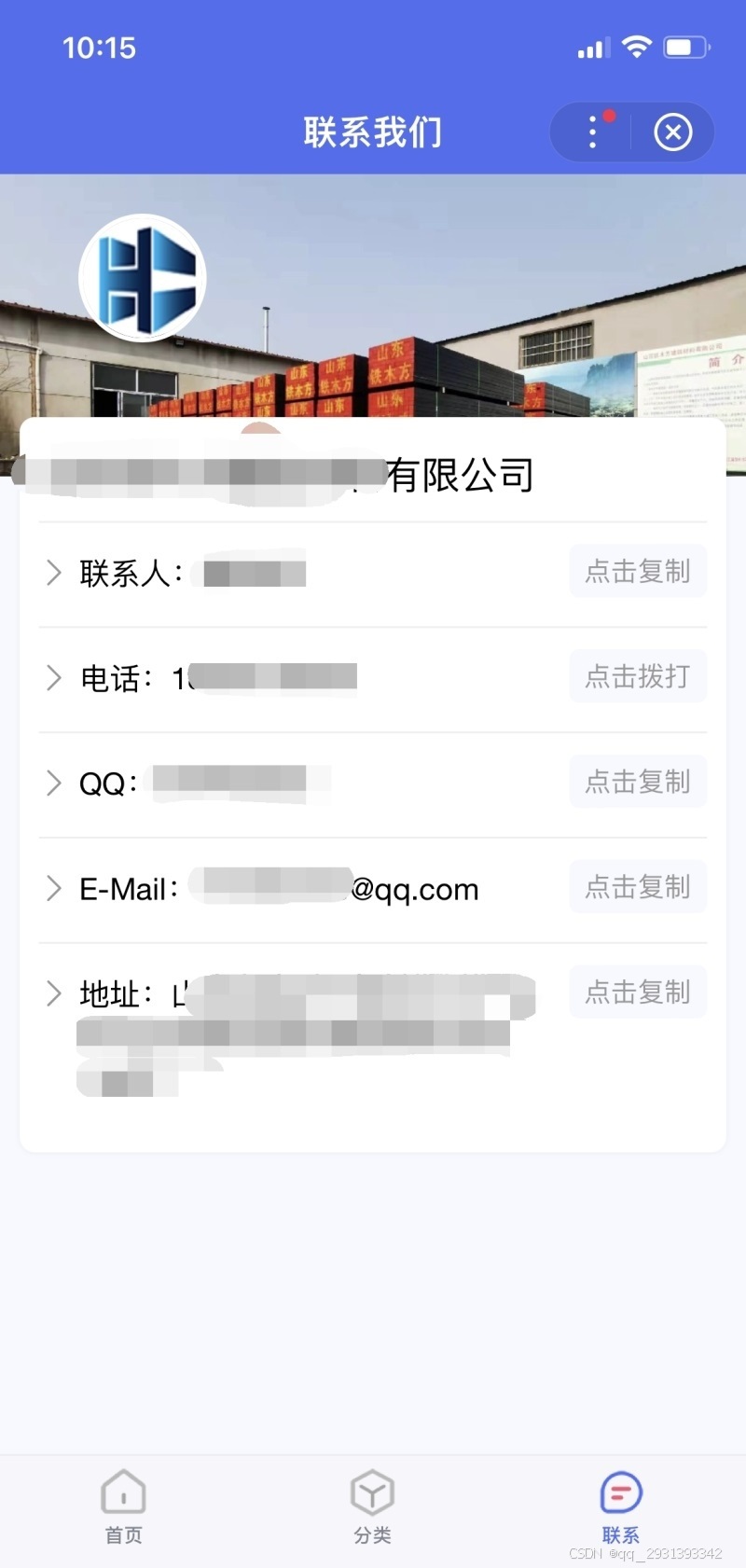
Task: Open the mini program overflow menu
Action: point(593,132)
